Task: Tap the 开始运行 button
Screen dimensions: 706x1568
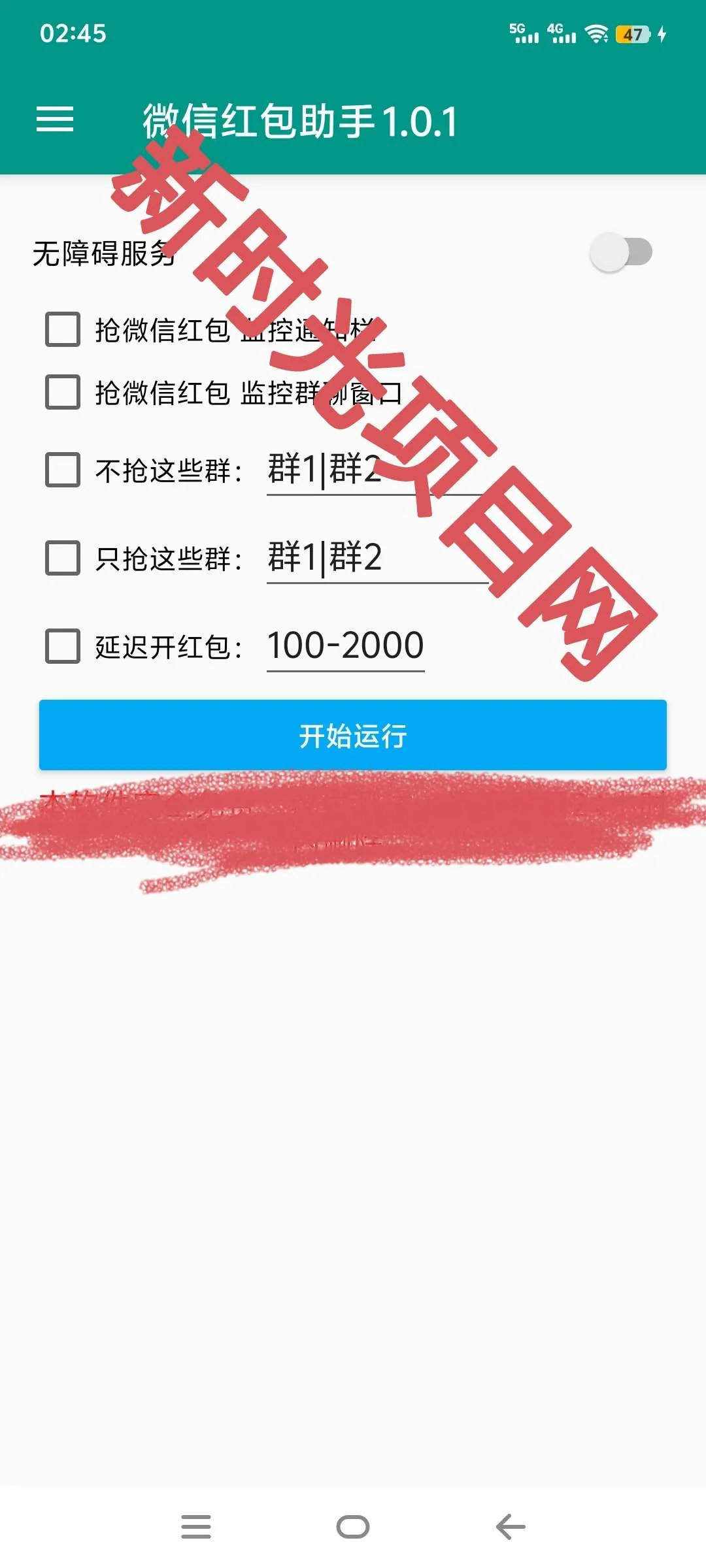Action: click(x=352, y=736)
